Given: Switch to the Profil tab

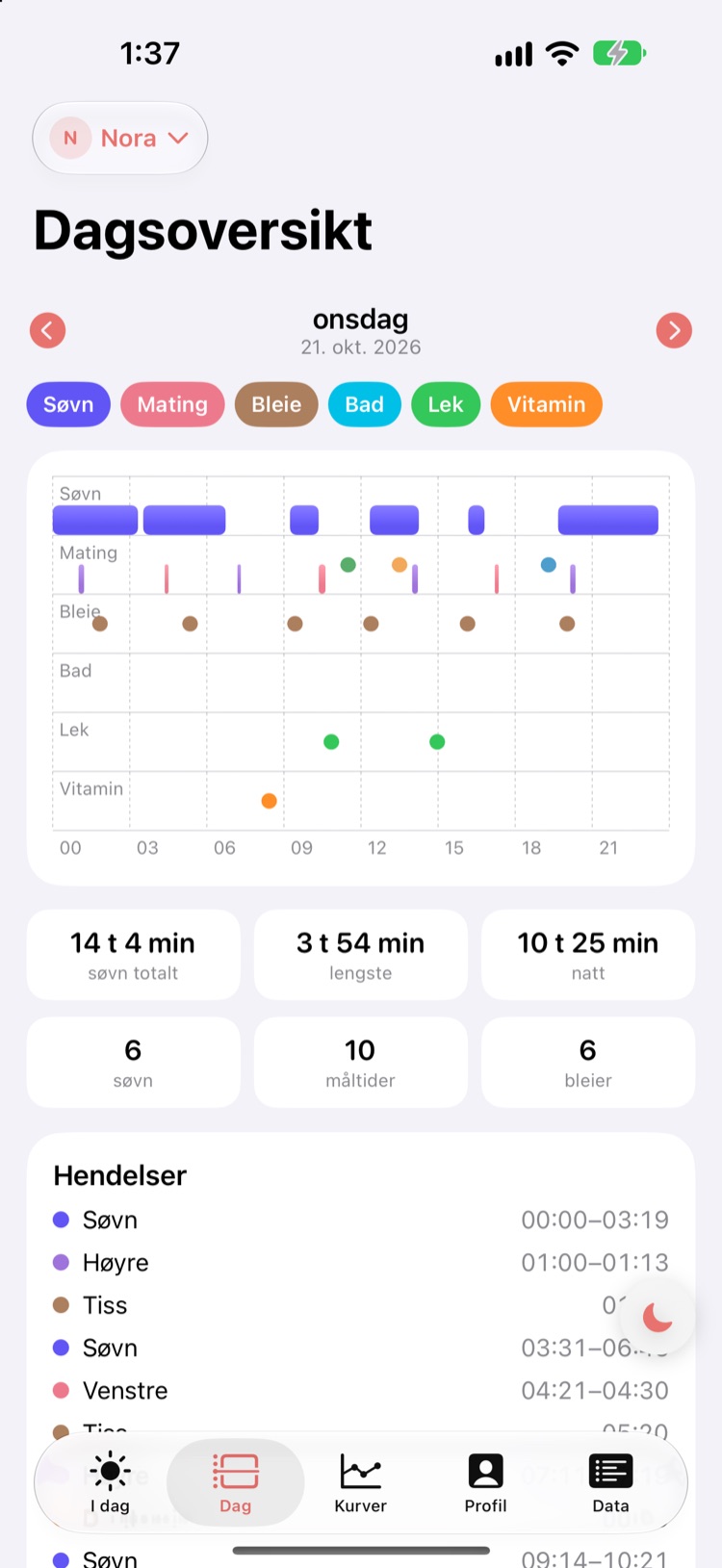Looking at the screenshot, I should coord(486,1482).
